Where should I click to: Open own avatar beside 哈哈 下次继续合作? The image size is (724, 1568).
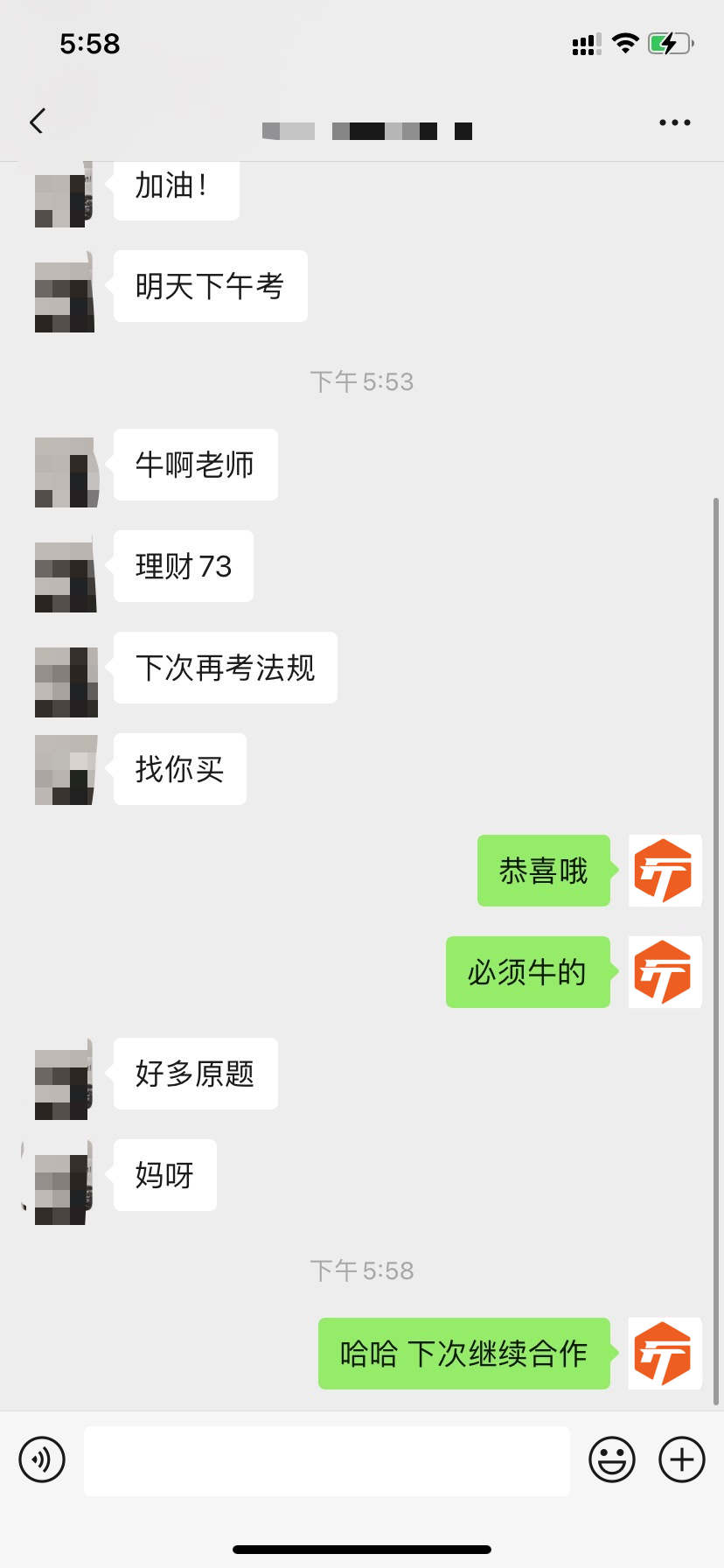665,1354
